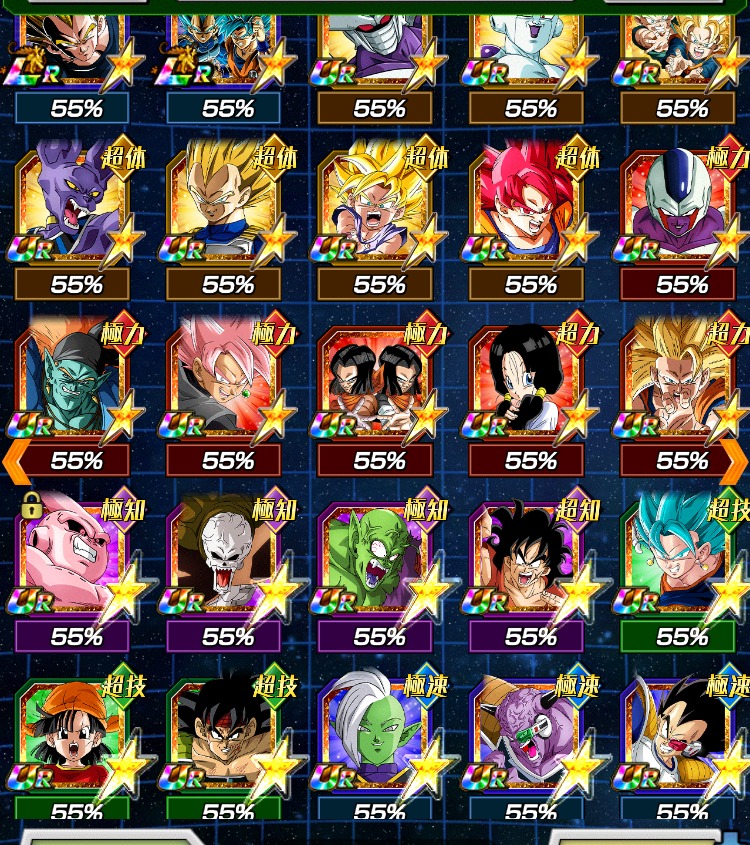Go to next page with right arrow

point(735,460)
